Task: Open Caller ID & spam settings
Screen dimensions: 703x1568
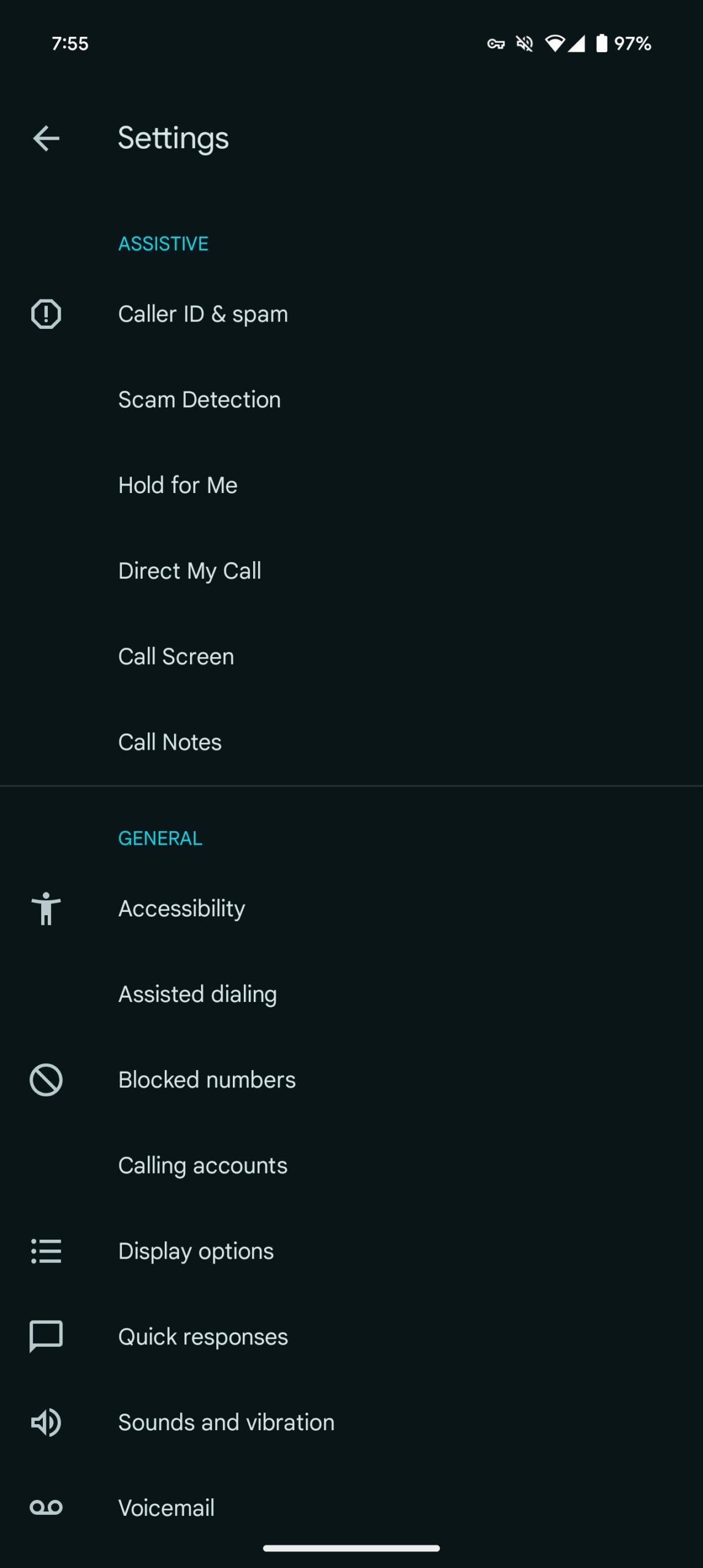Action: (x=351, y=314)
